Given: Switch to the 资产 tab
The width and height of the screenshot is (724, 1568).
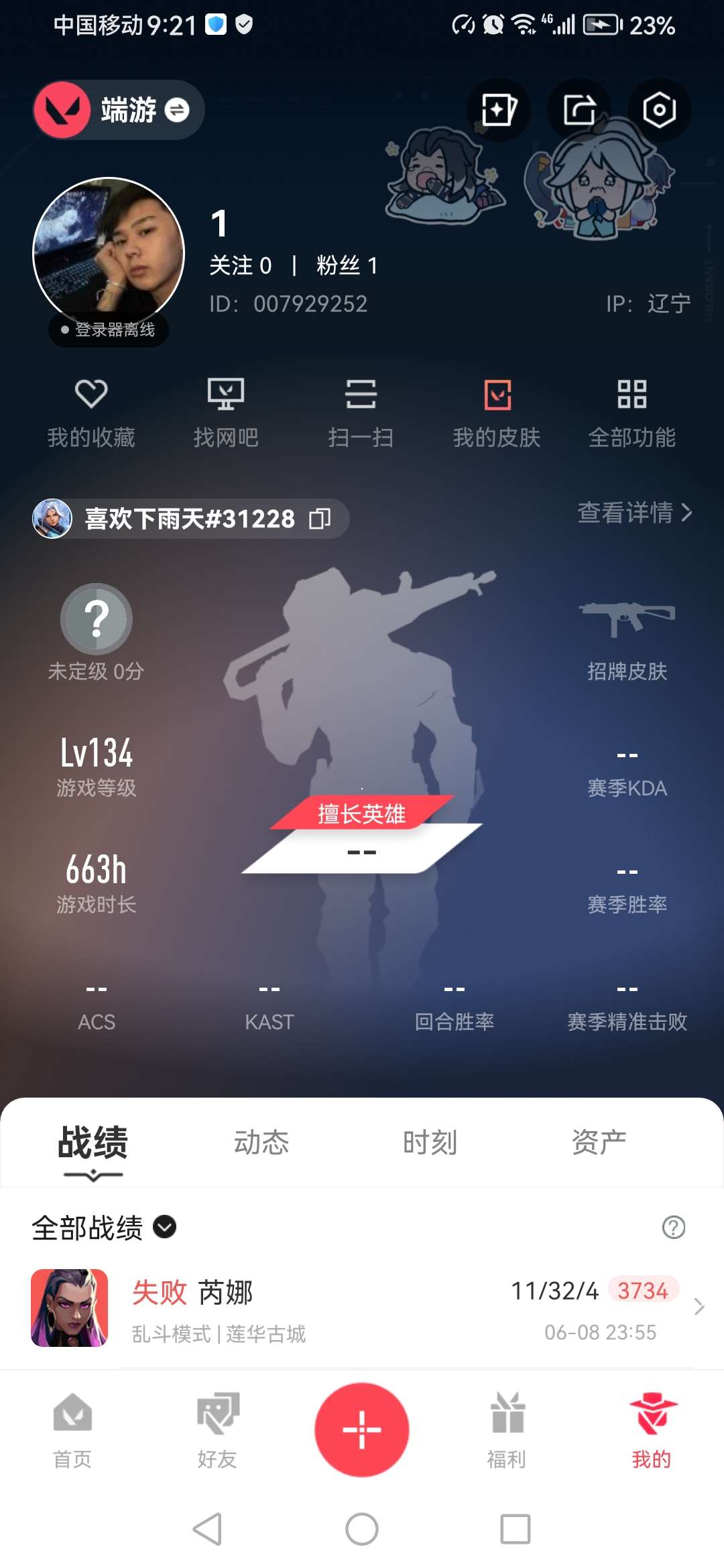Looking at the screenshot, I should [599, 1142].
